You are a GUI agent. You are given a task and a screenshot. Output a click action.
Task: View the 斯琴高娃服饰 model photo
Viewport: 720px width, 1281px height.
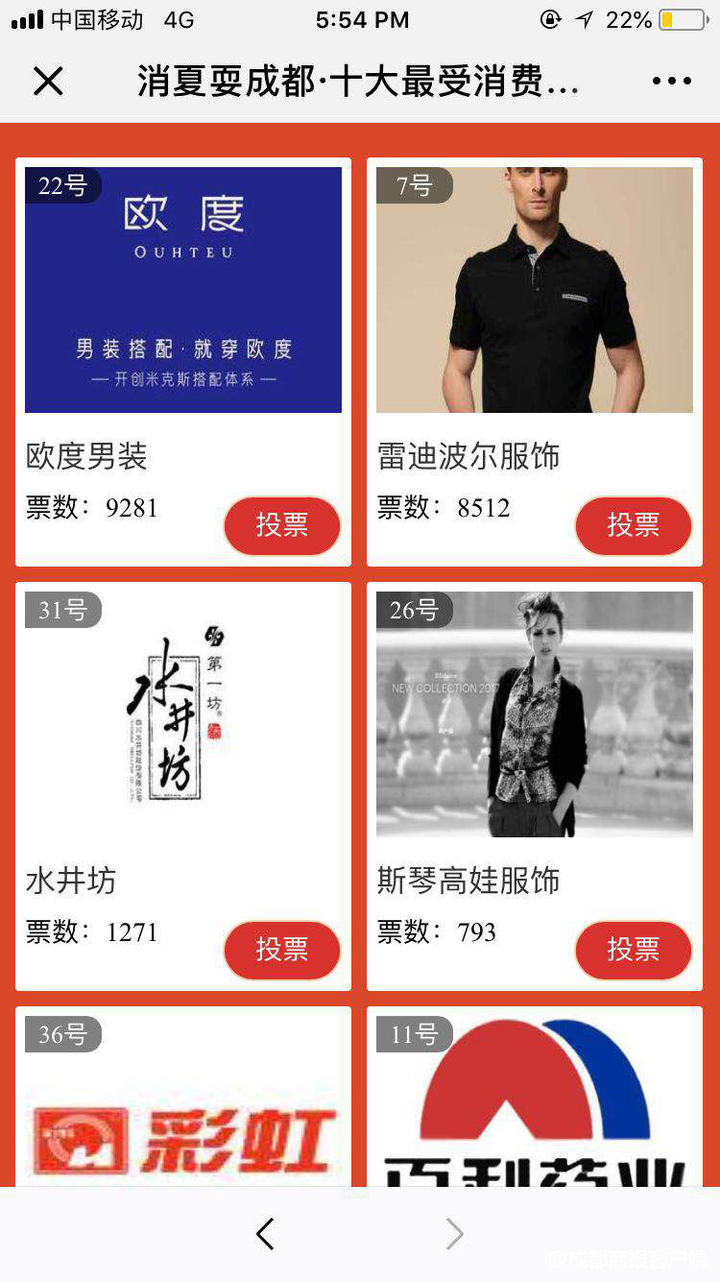tap(533, 713)
